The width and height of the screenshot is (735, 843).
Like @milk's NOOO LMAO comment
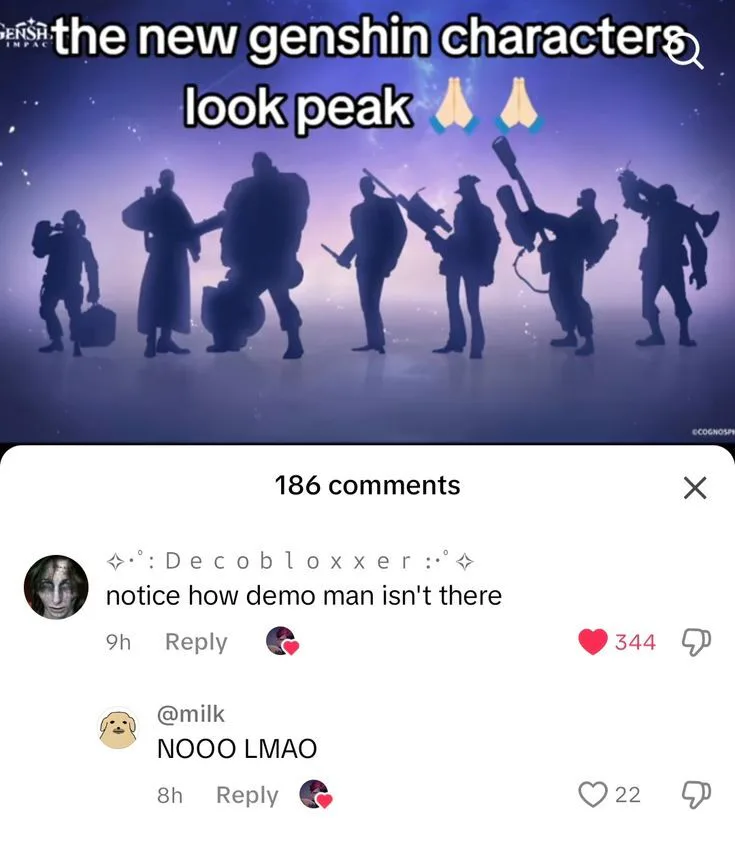click(x=593, y=795)
